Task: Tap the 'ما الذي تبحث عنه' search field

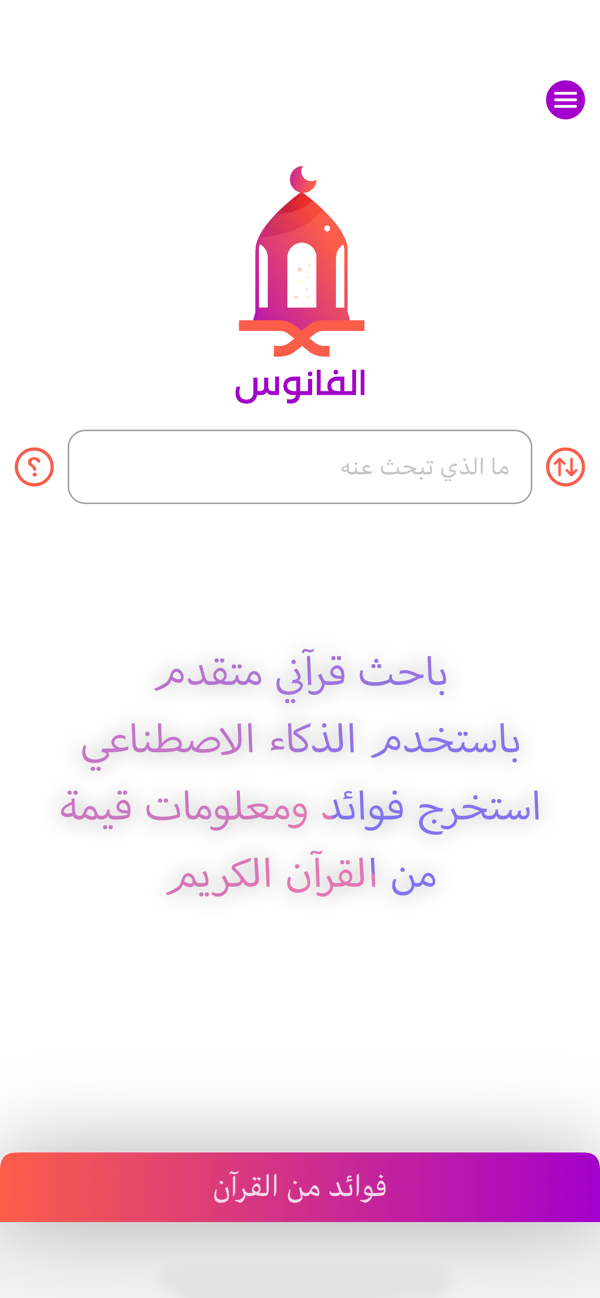Action: (300, 467)
